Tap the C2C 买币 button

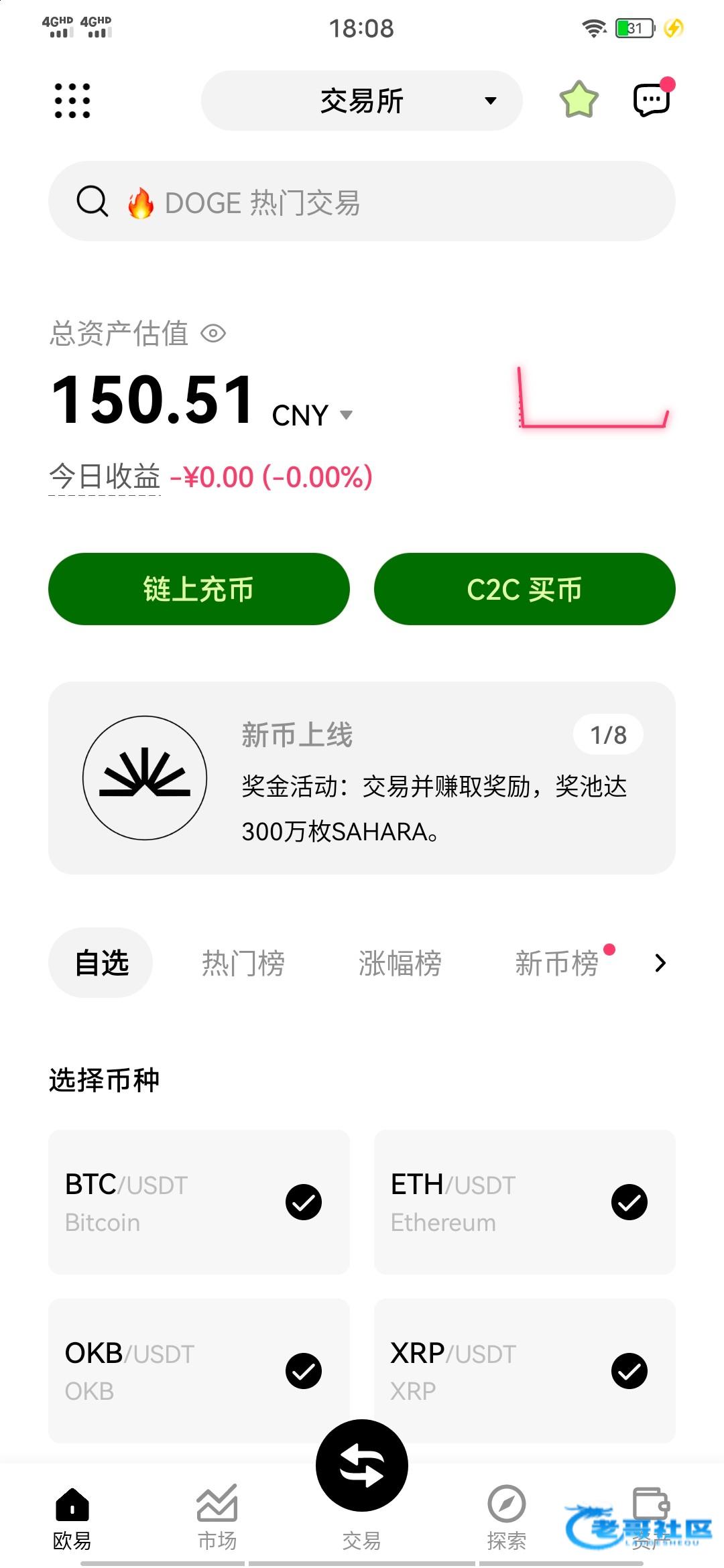click(525, 589)
